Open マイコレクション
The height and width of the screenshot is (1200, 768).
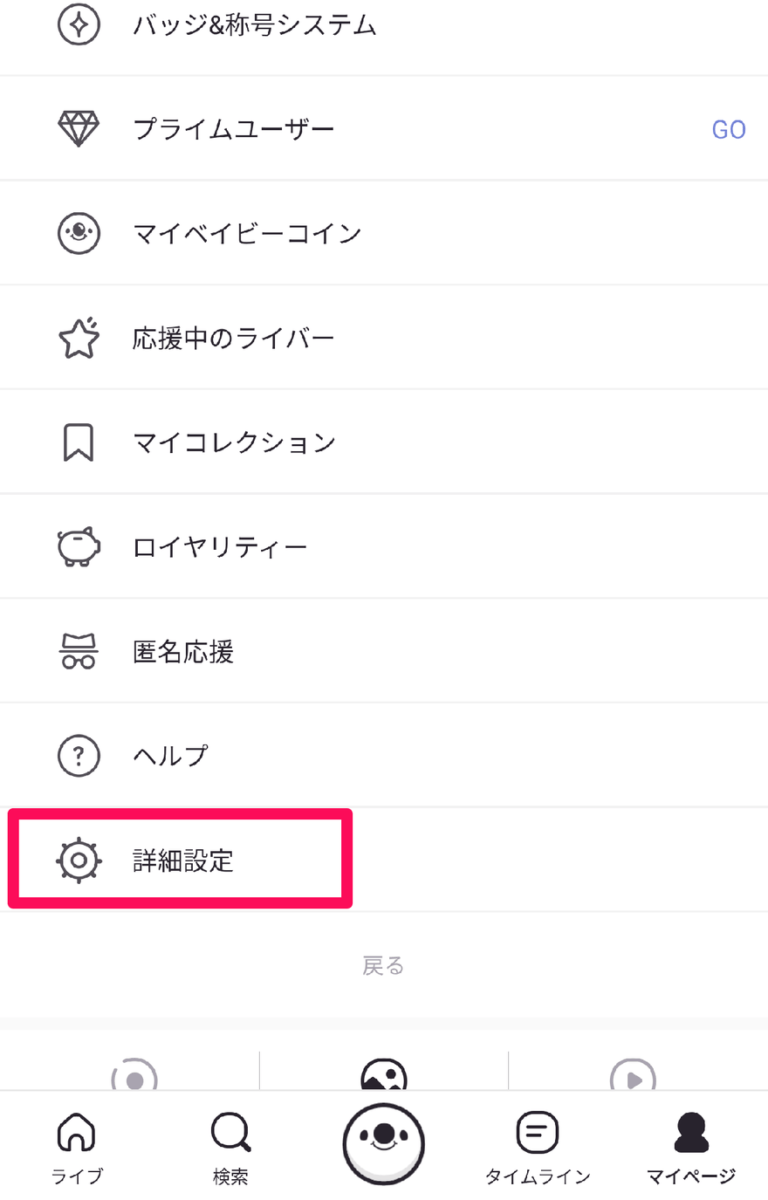pos(384,442)
